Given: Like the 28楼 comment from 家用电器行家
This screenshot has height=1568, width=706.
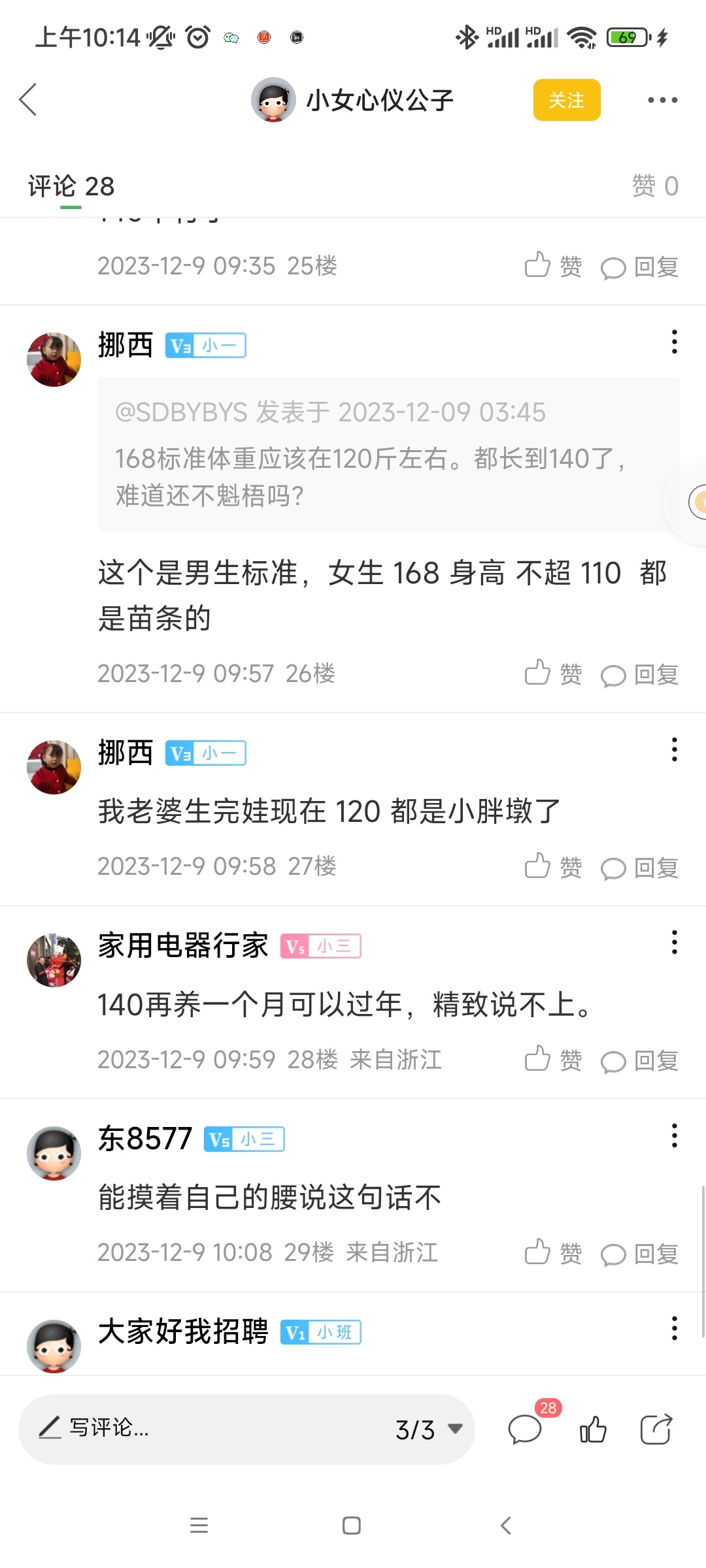Looking at the screenshot, I should (553, 1060).
